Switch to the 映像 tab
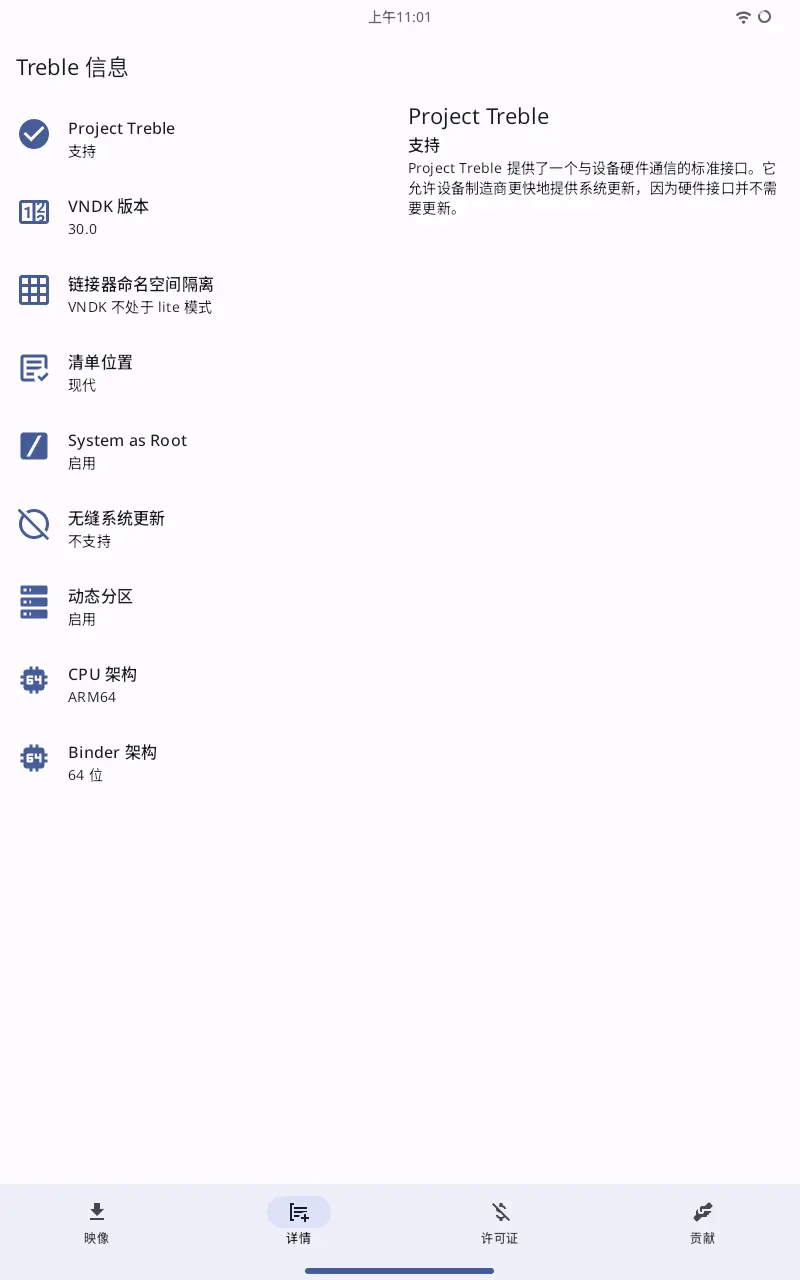800x1280 pixels. pyautogui.click(x=97, y=1222)
